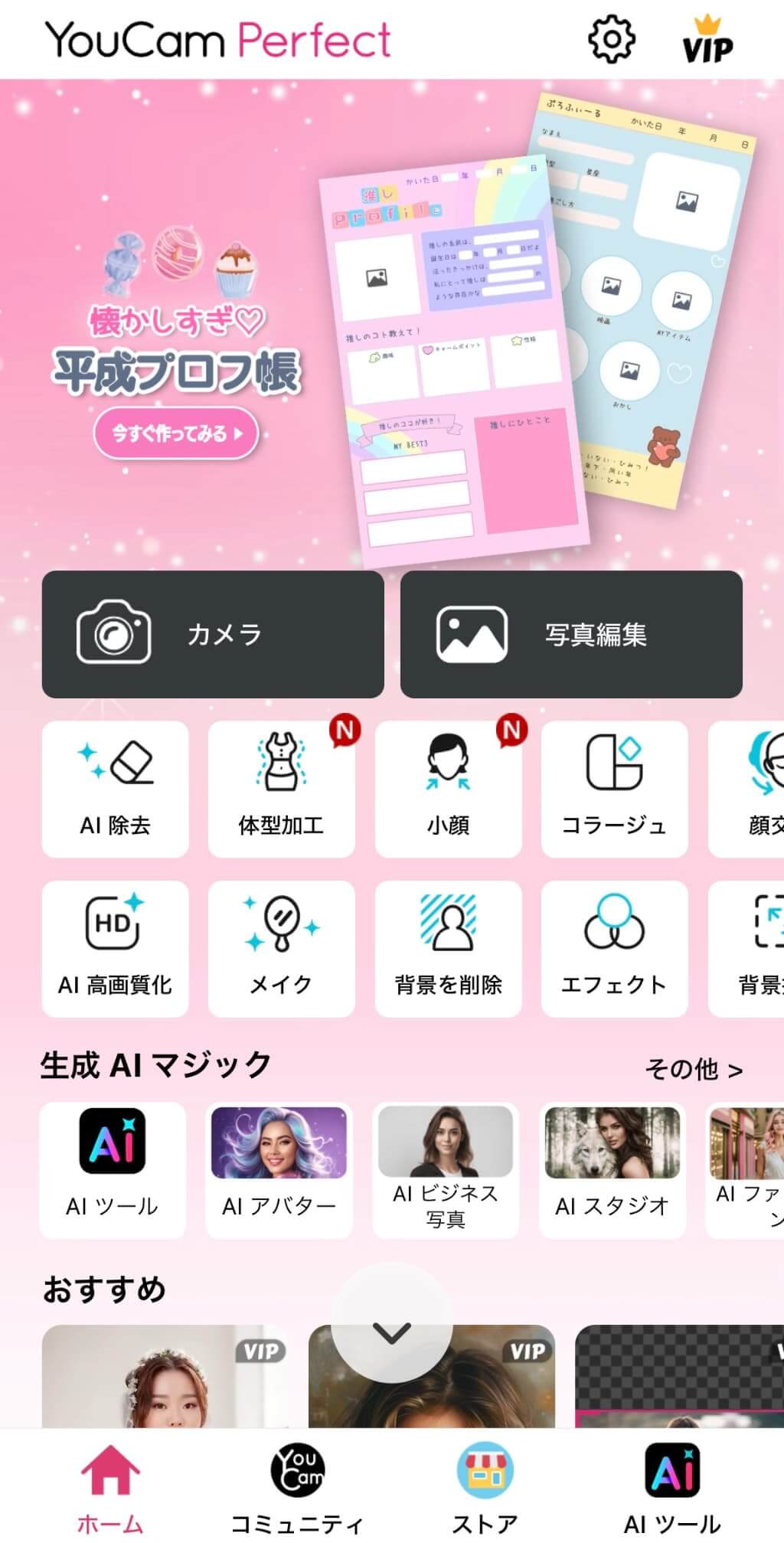784x1543 pixels.
Task: Tap 背景を削除 feature
Action: point(448,948)
